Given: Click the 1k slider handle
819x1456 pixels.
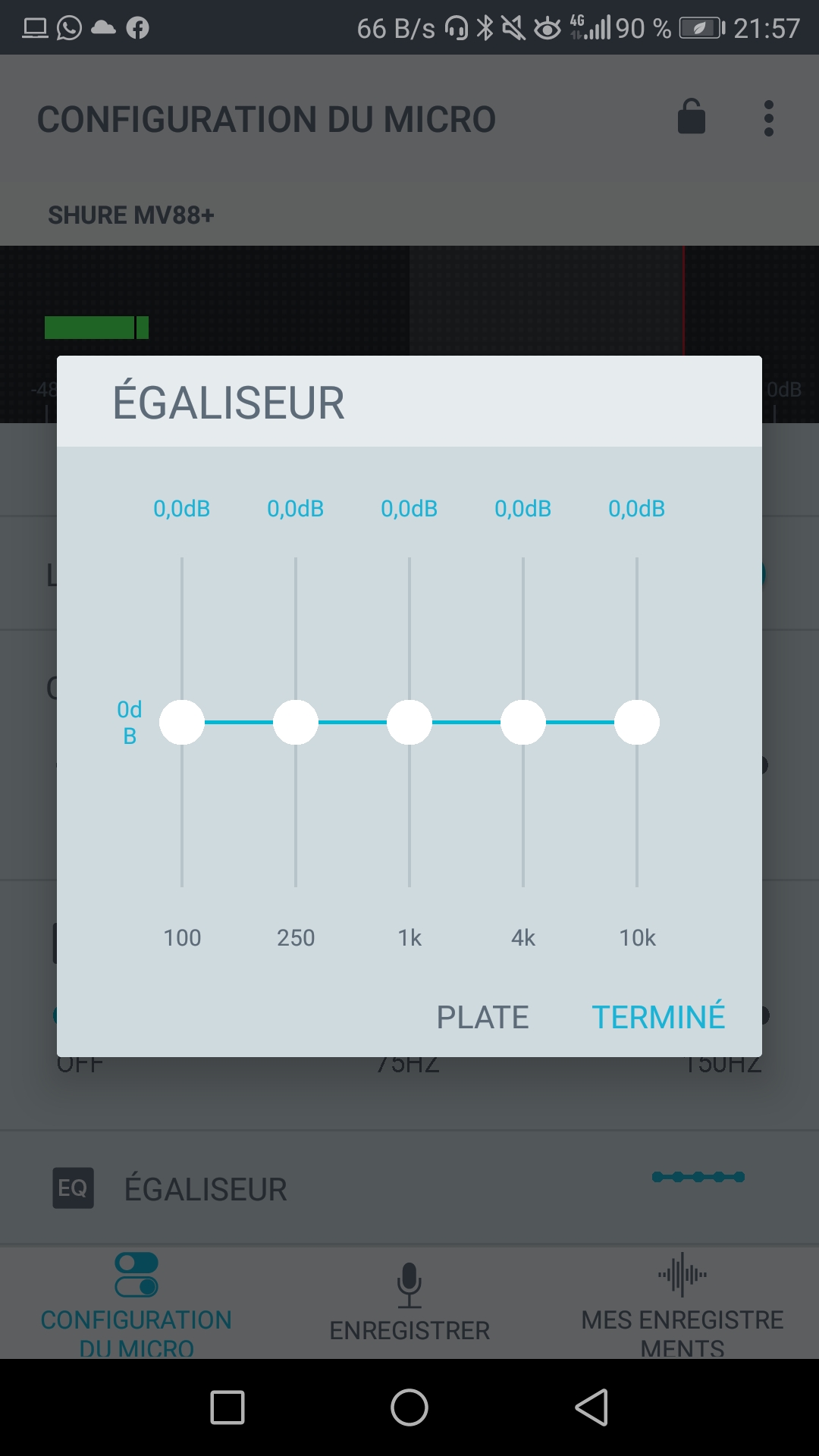Looking at the screenshot, I should tap(409, 721).
